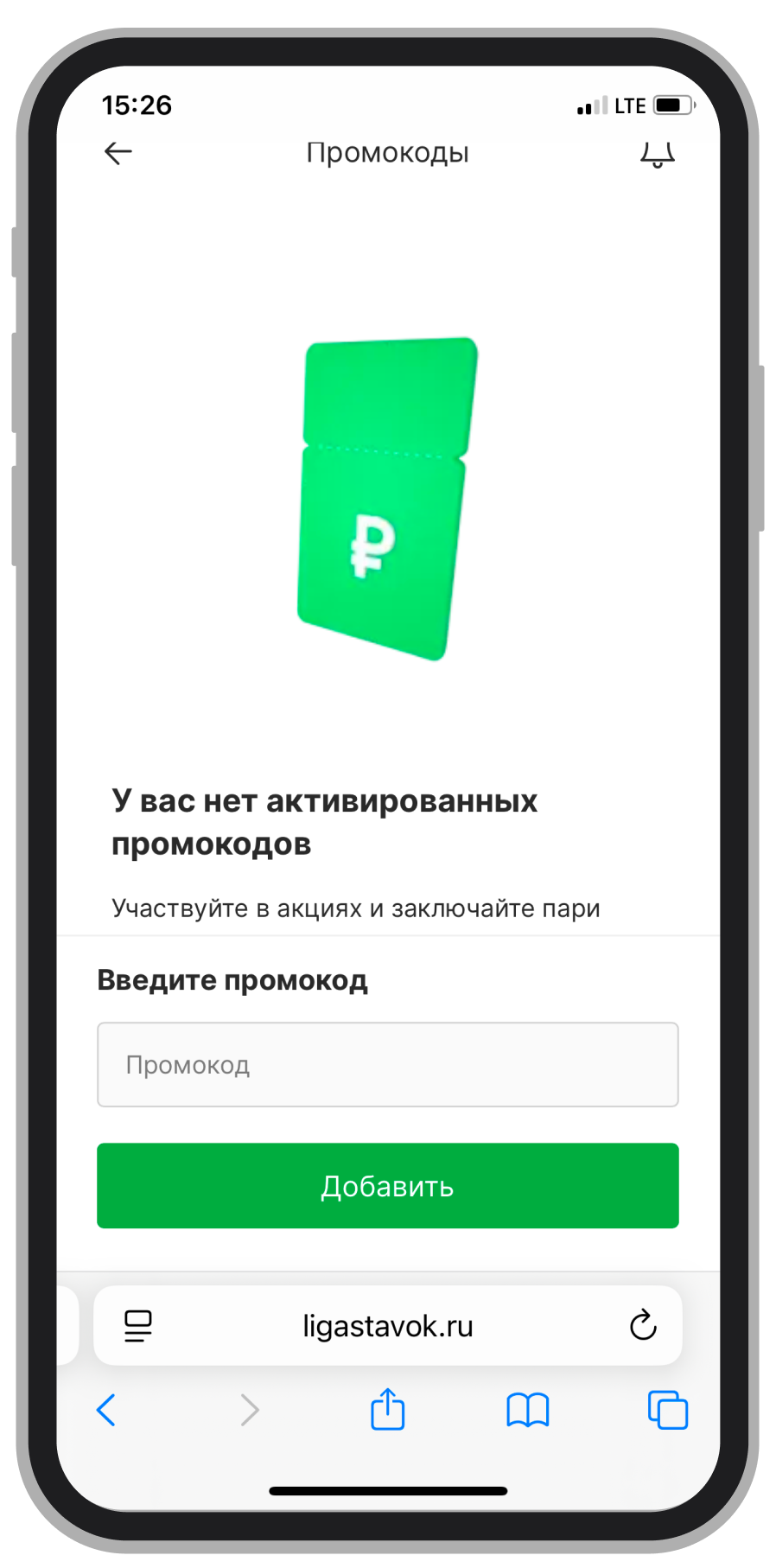Tap the ligastavok.ru address bar

pyautogui.click(x=387, y=1325)
